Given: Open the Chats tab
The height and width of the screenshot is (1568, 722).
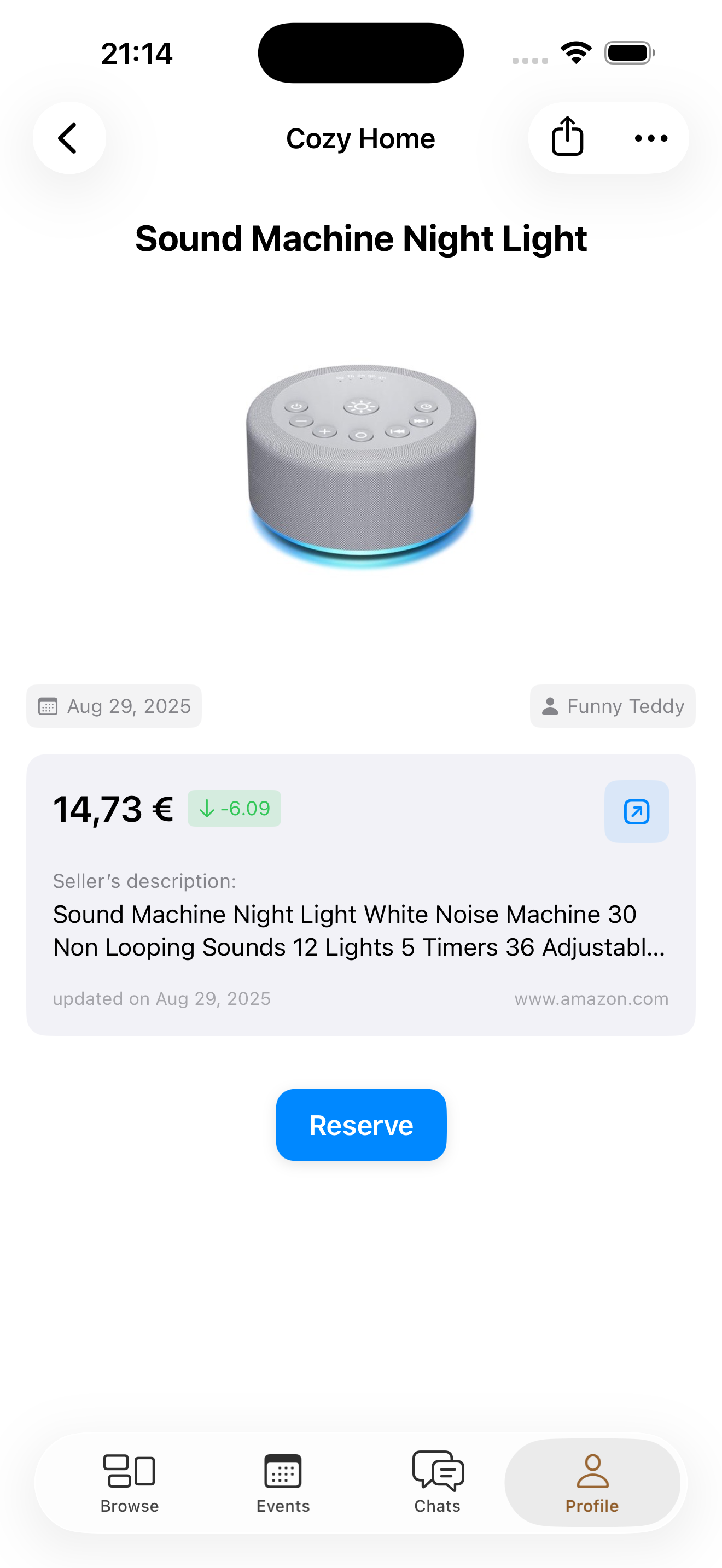Looking at the screenshot, I should point(438,1483).
